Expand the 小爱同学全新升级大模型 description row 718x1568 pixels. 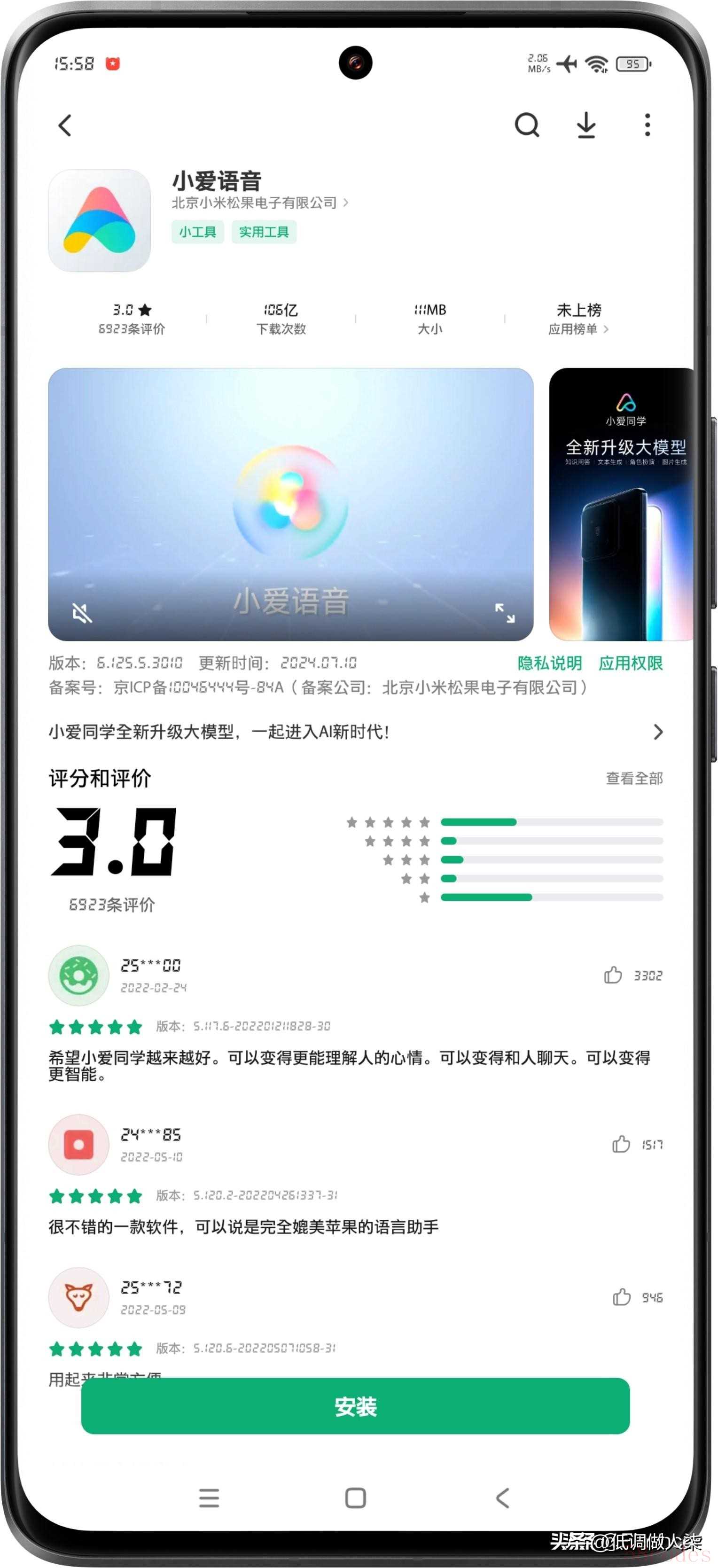355,732
